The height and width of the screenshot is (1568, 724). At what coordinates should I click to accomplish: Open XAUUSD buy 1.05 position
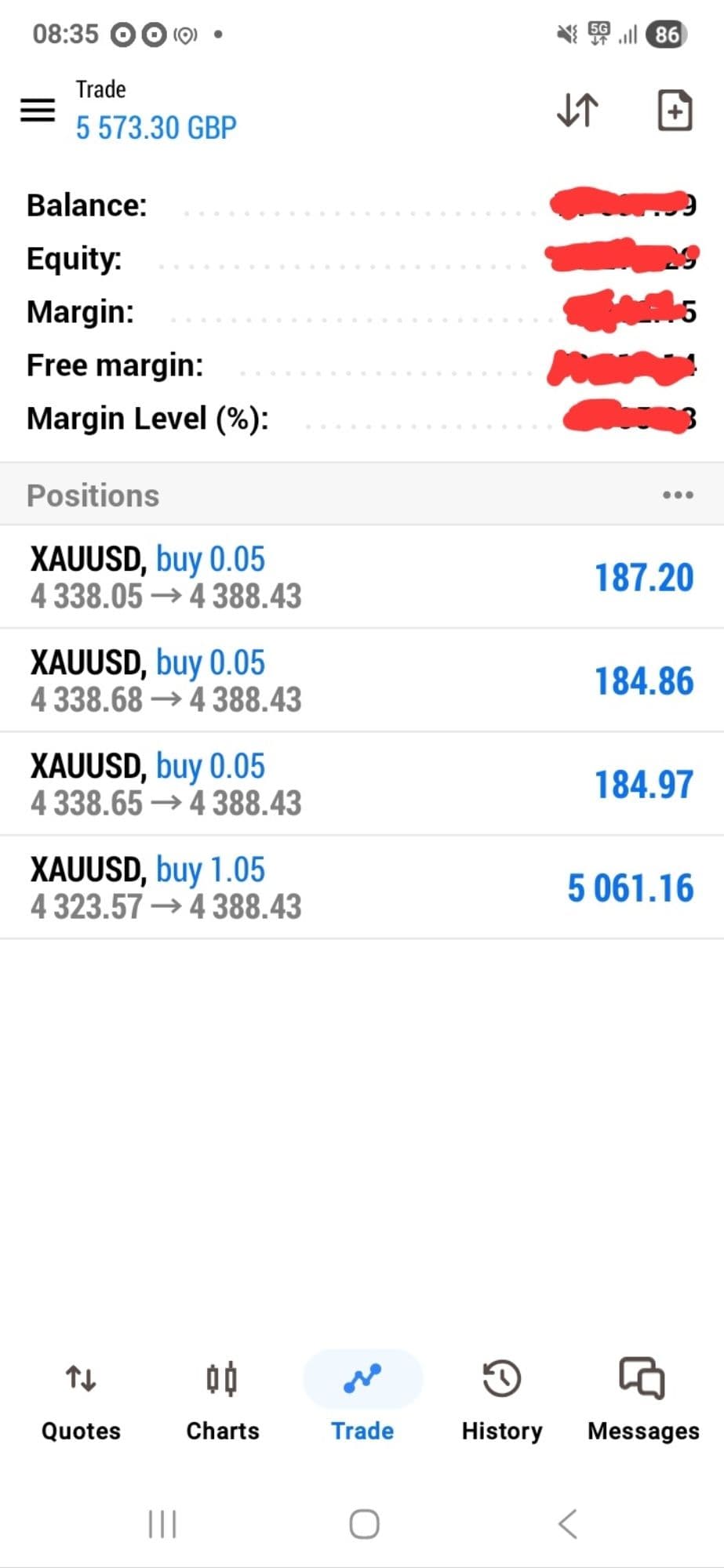click(361, 887)
